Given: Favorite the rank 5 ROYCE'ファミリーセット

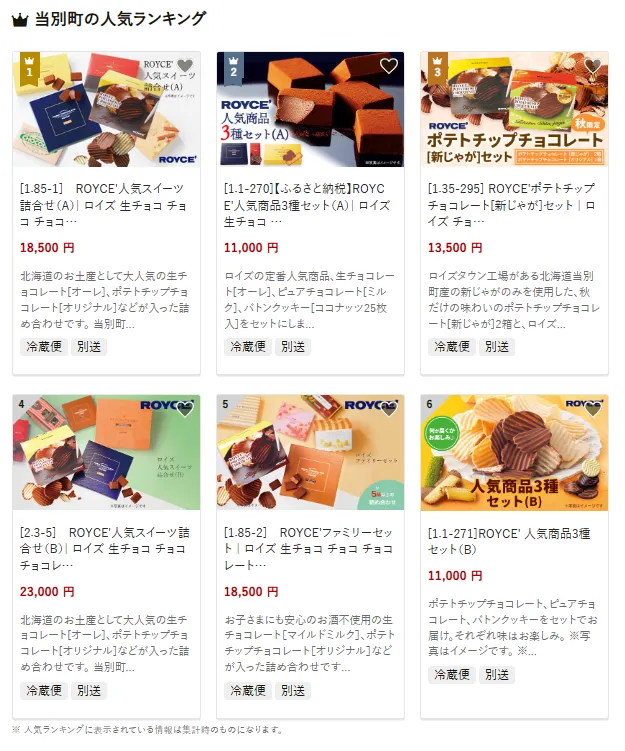Looking at the screenshot, I should click(x=389, y=409).
